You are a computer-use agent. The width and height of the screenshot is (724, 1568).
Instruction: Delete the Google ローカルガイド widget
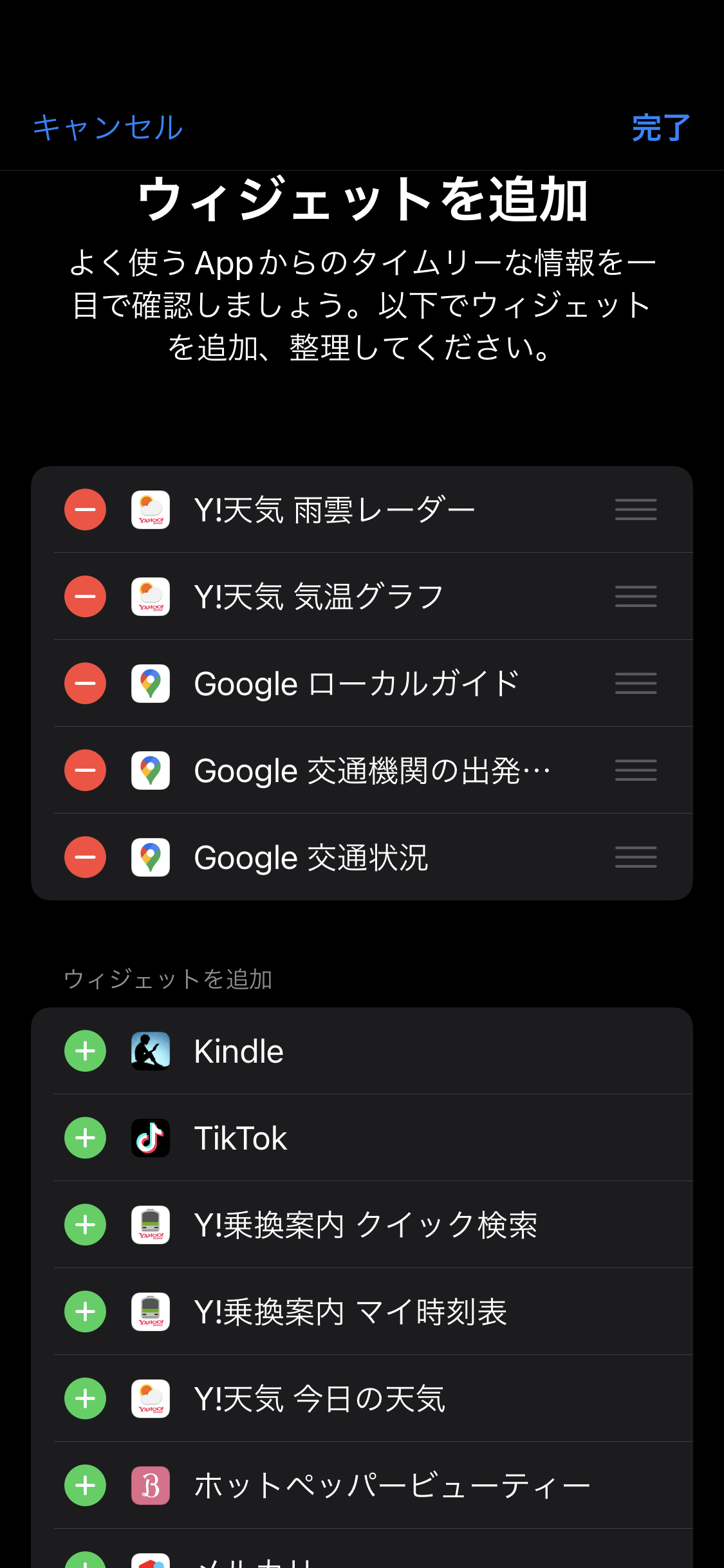[85, 684]
